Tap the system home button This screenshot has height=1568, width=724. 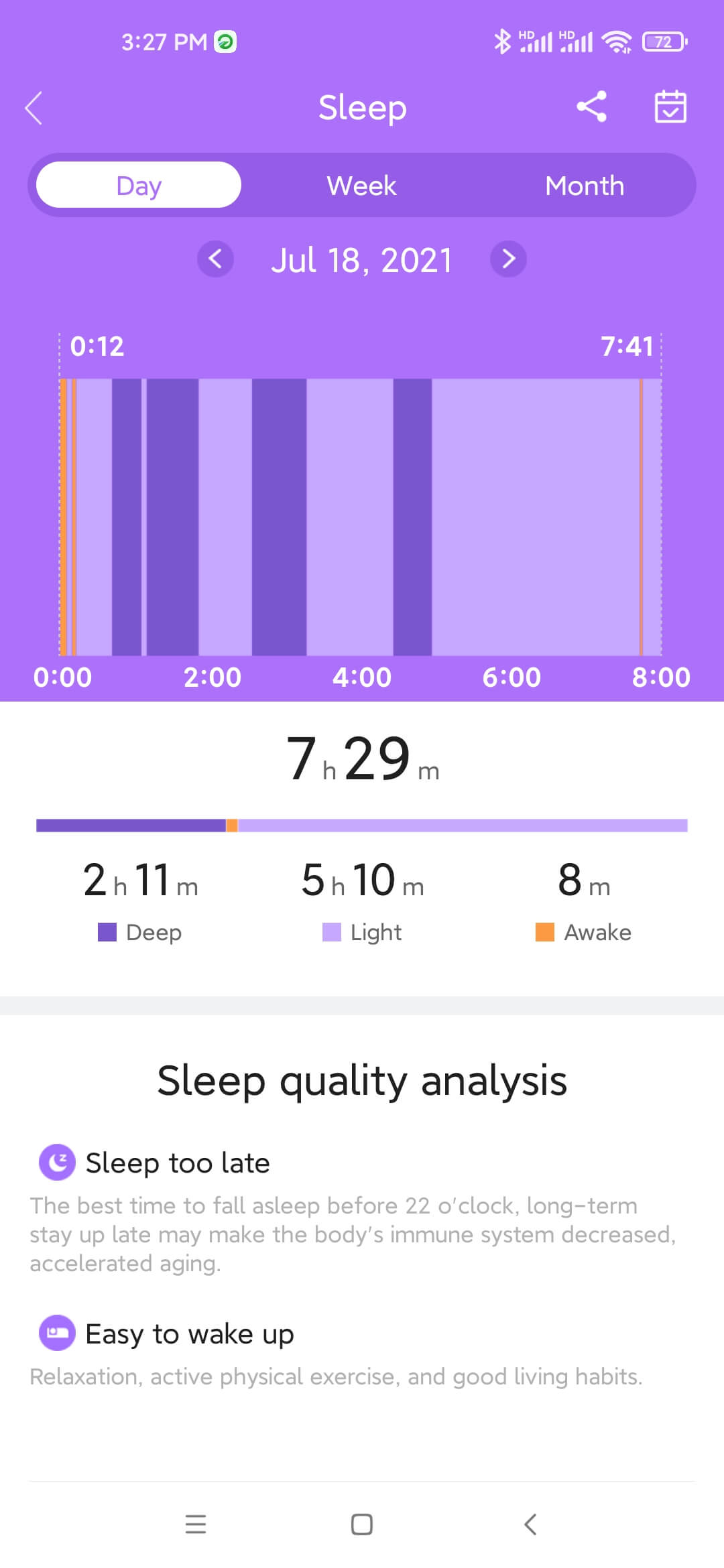pos(362,1524)
